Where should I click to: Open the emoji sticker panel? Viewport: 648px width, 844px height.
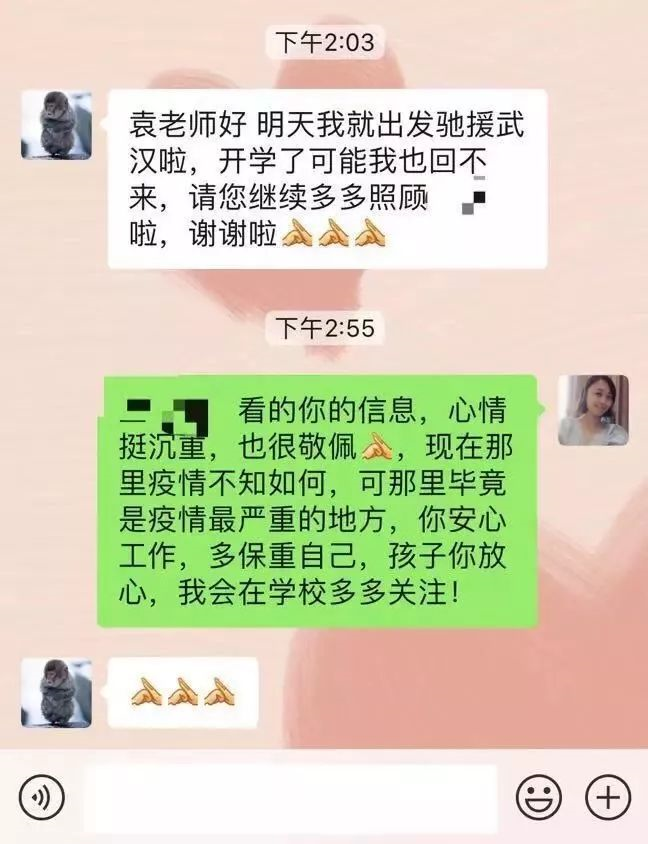pos(538,797)
